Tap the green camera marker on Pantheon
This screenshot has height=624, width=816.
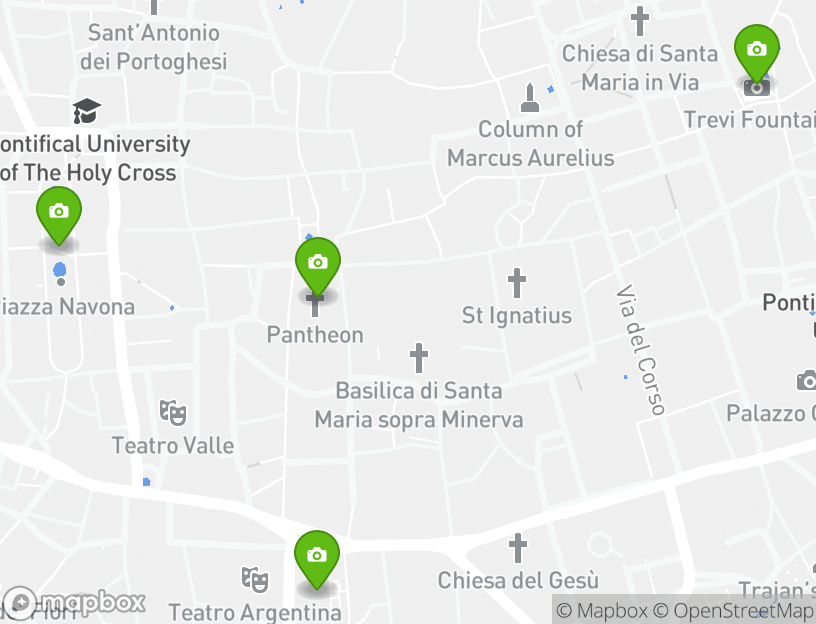317,264
